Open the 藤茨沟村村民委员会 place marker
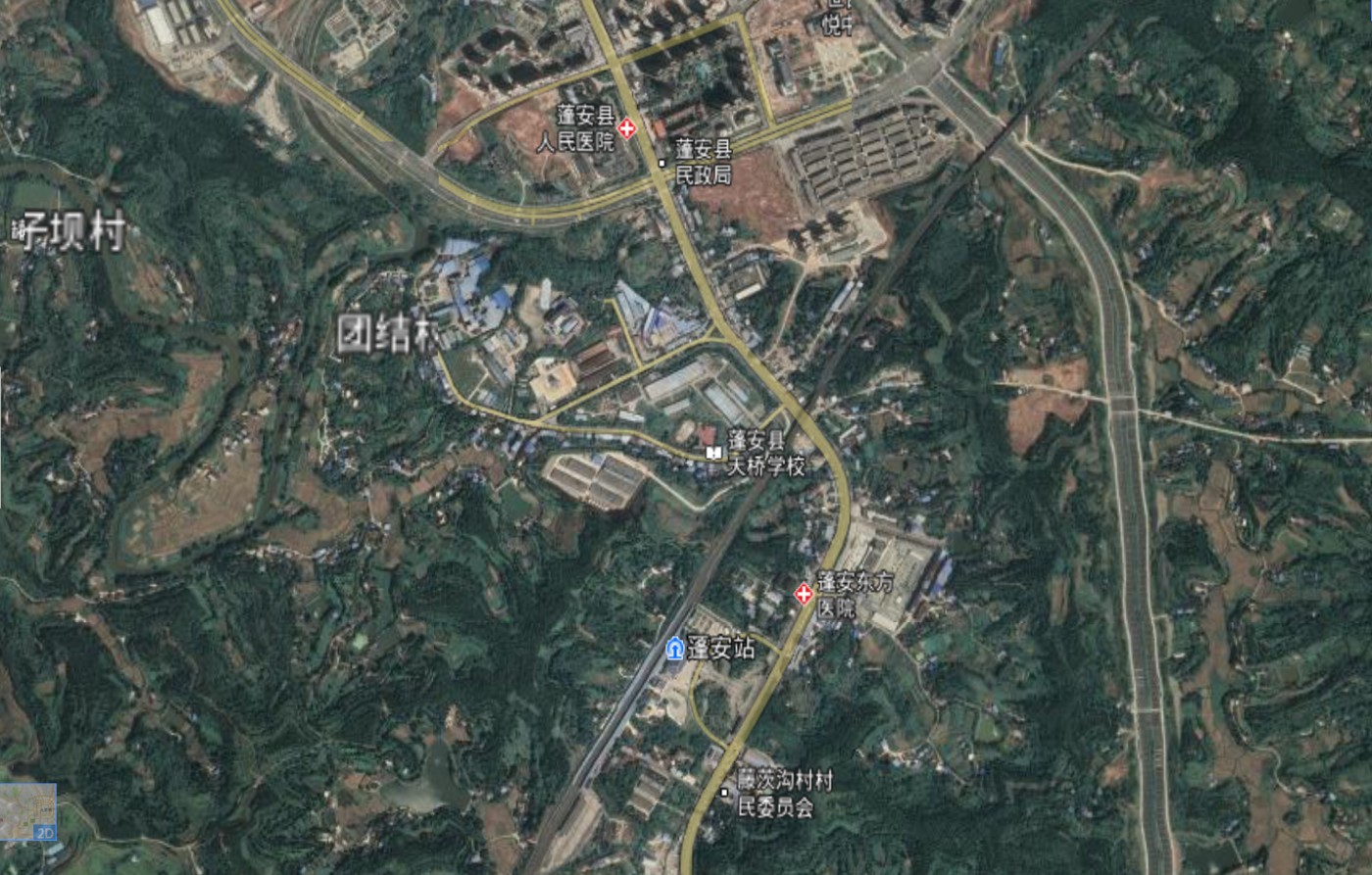Viewport: 1372px width, 875px height. coord(724,792)
